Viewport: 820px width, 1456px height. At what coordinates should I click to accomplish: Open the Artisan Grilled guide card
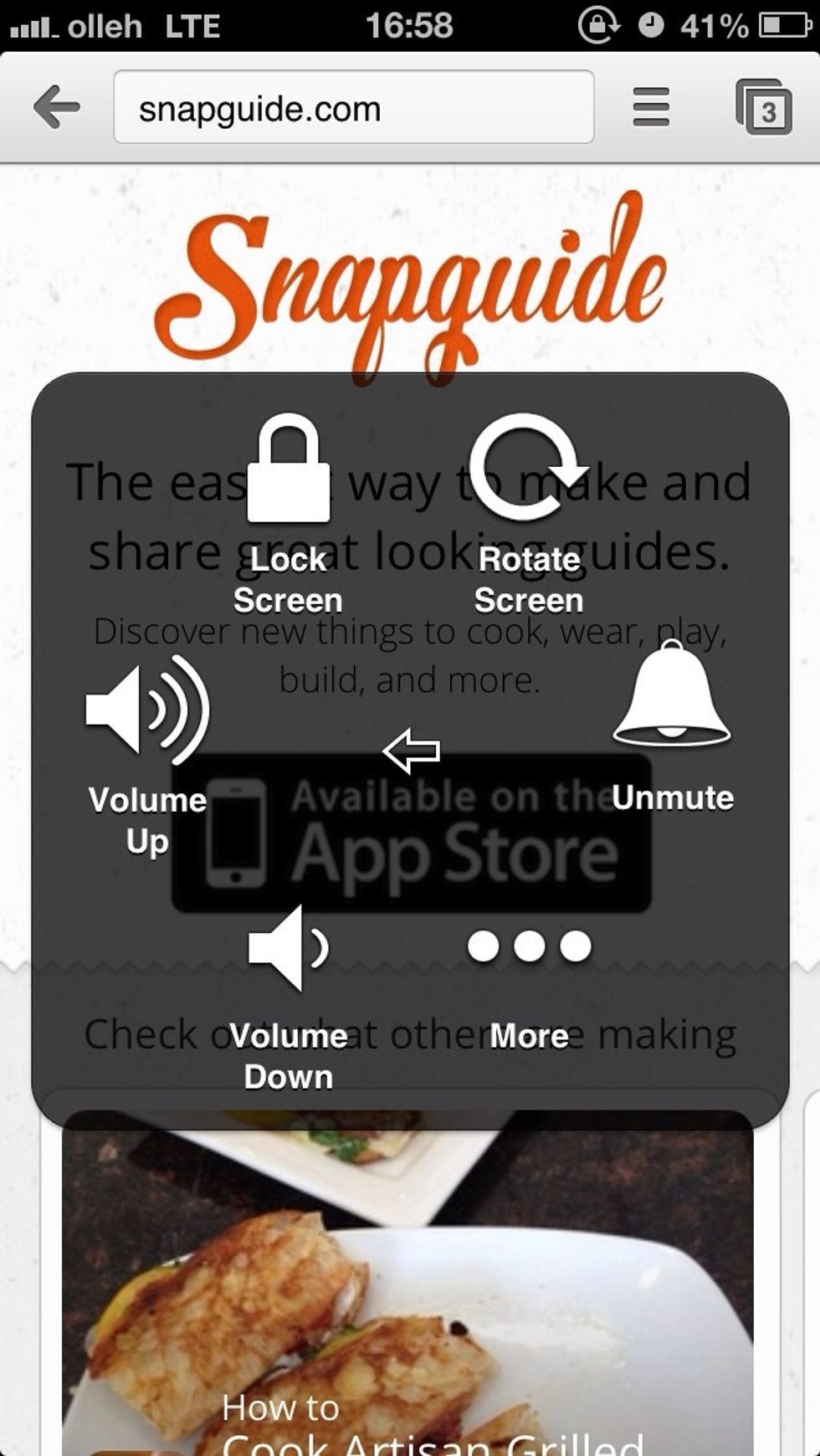click(408, 1283)
